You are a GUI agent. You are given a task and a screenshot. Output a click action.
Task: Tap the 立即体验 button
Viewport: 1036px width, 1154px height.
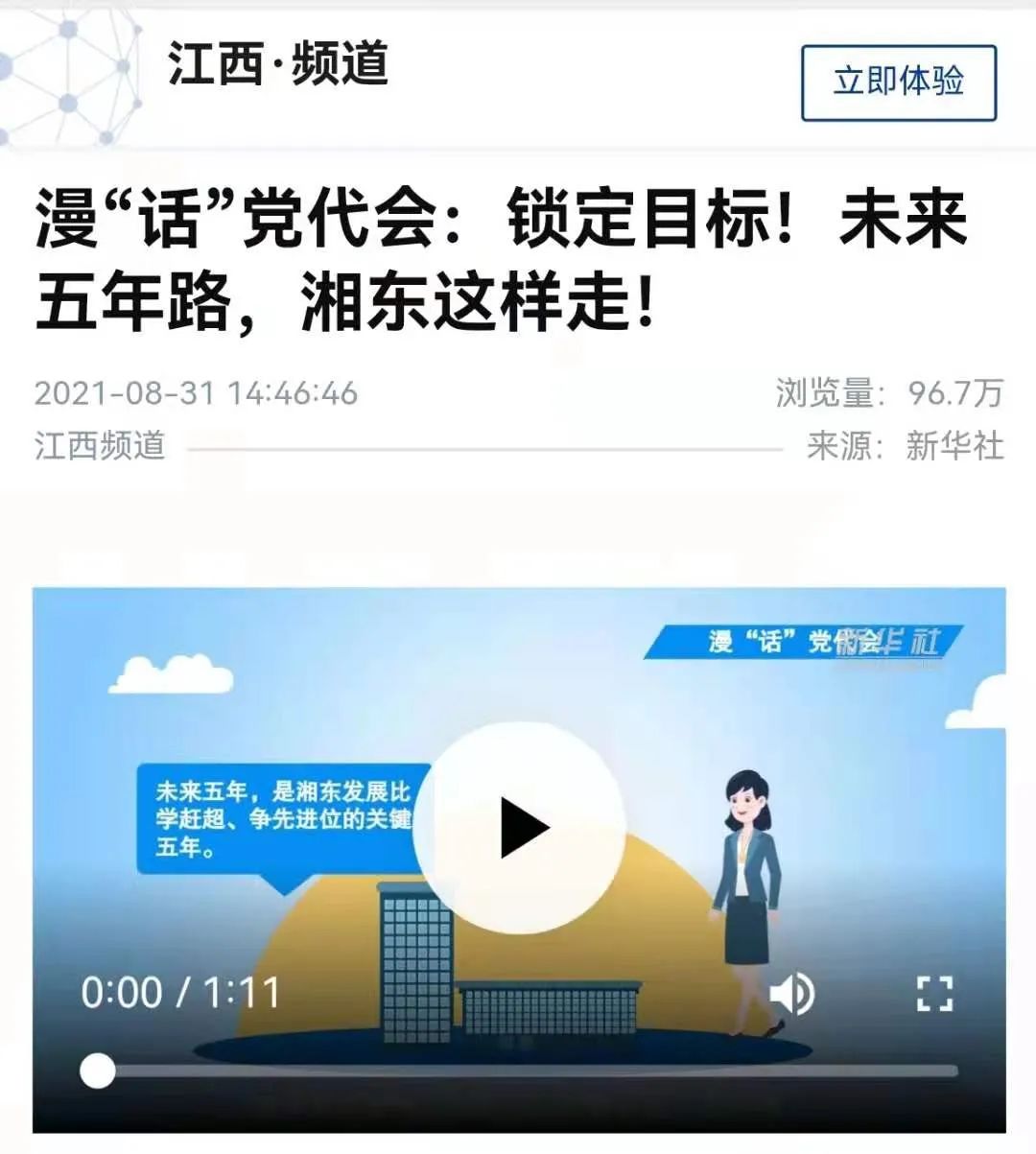tap(898, 82)
